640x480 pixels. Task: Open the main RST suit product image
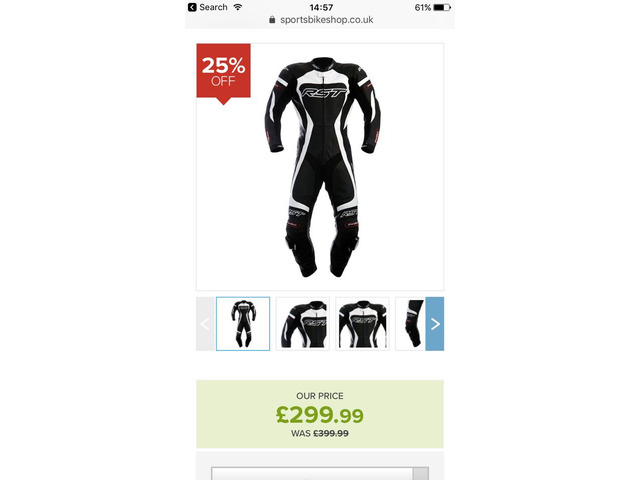(320, 165)
